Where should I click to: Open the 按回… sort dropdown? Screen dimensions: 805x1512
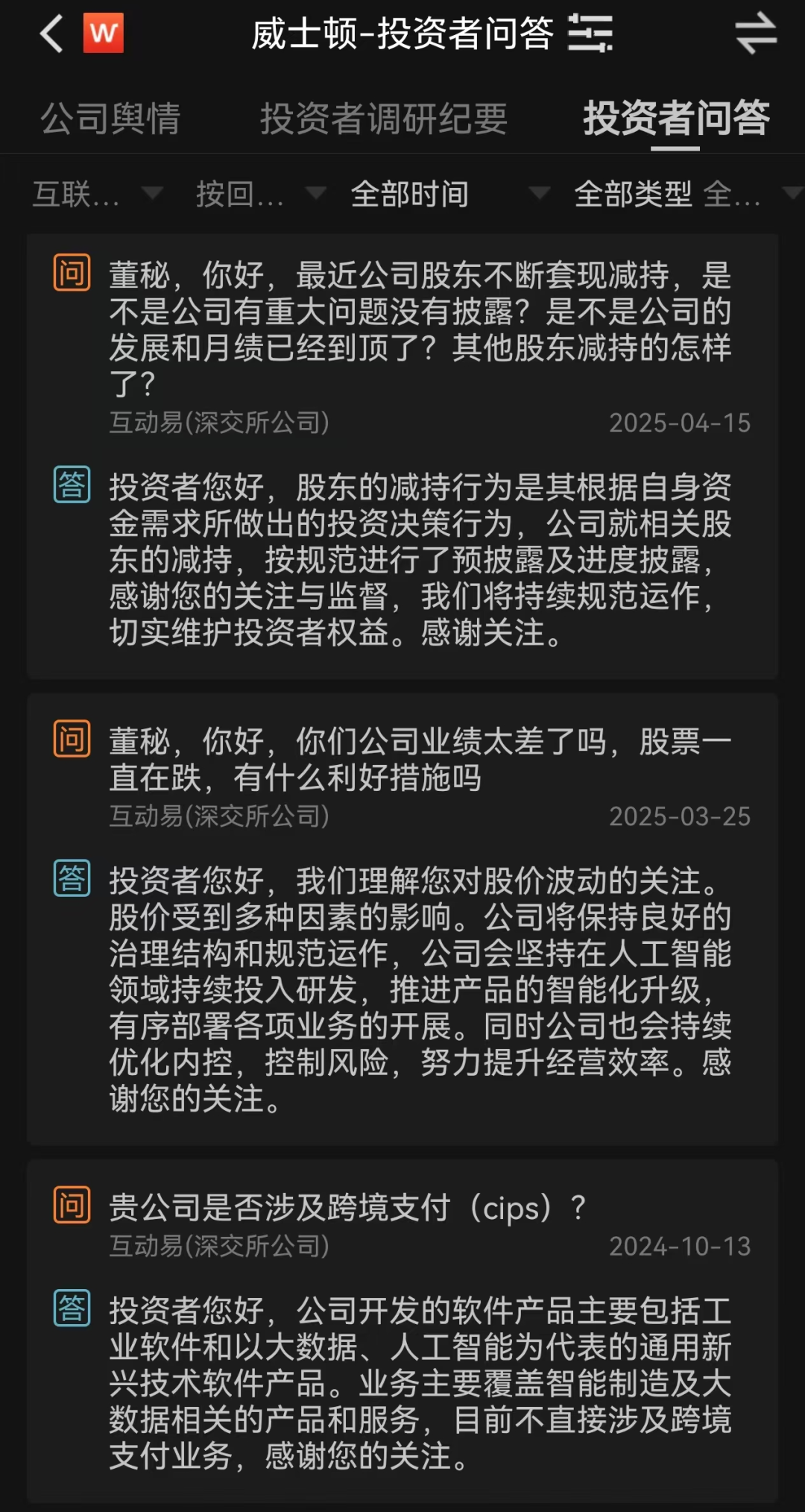[261, 195]
